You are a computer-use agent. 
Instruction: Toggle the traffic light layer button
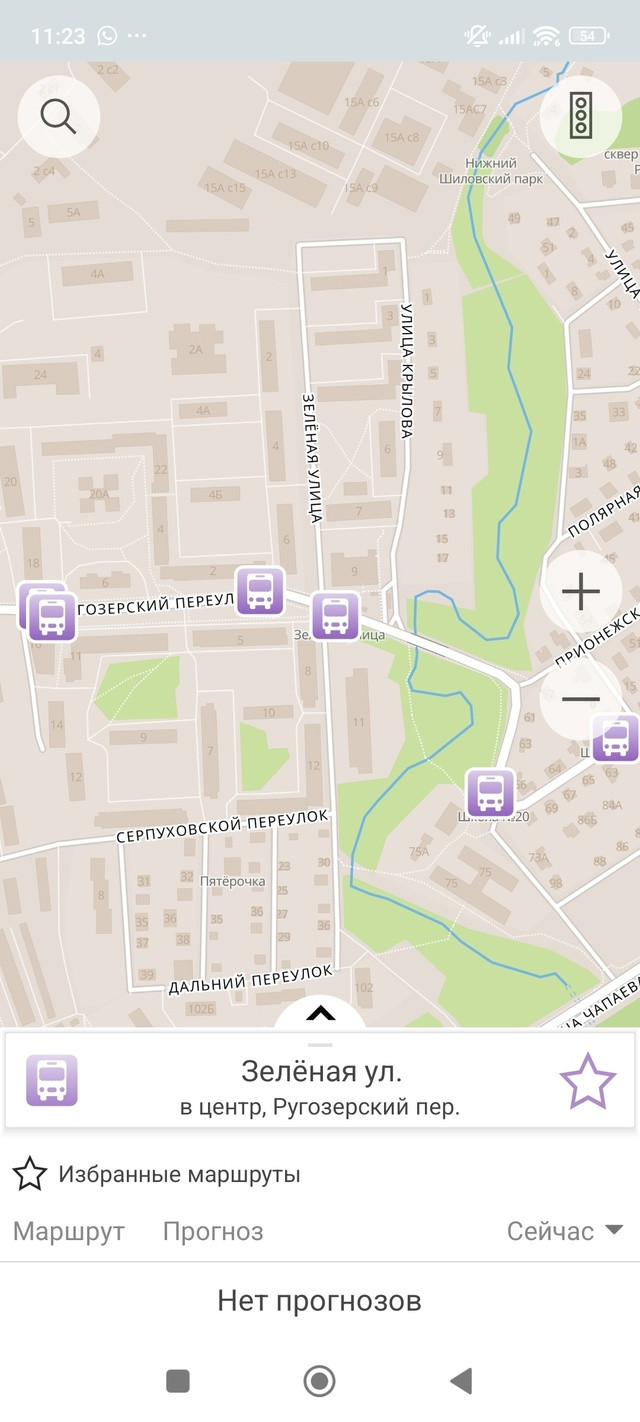[580, 117]
